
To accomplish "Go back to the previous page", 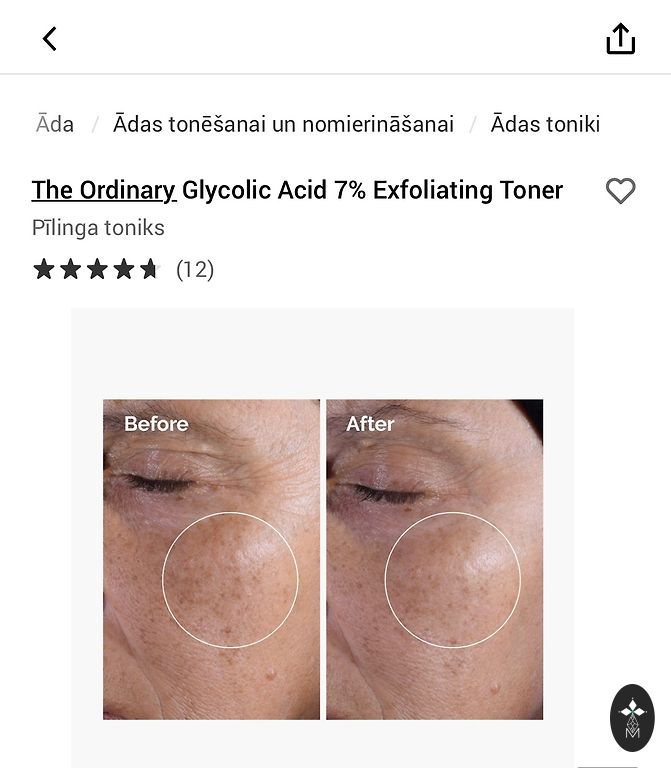I will point(50,38).
